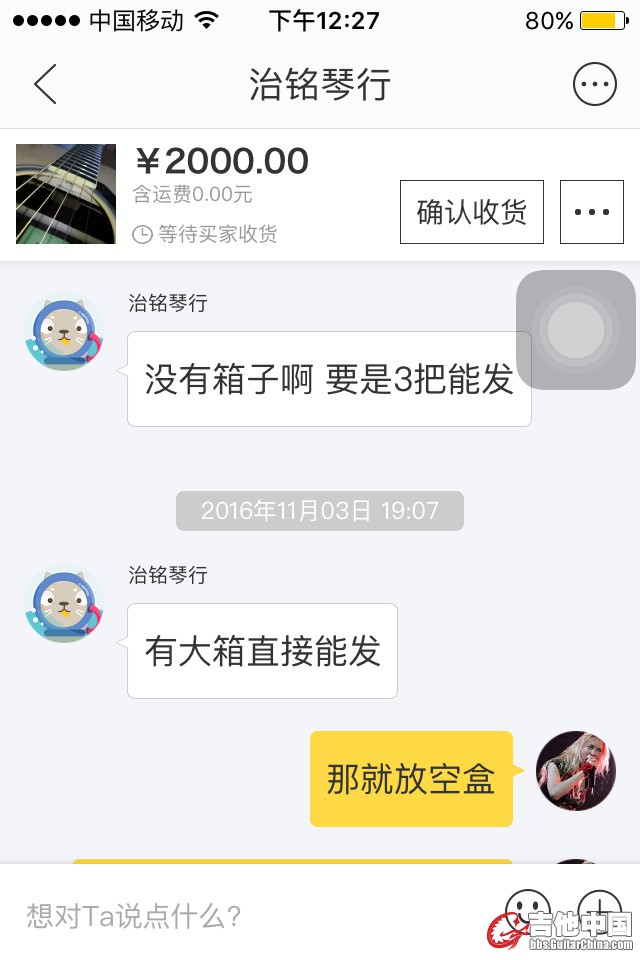The width and height of the screenshot is (640, 960).
Task: Open the AssistiveTouch floating button
Action: (576, 330)
